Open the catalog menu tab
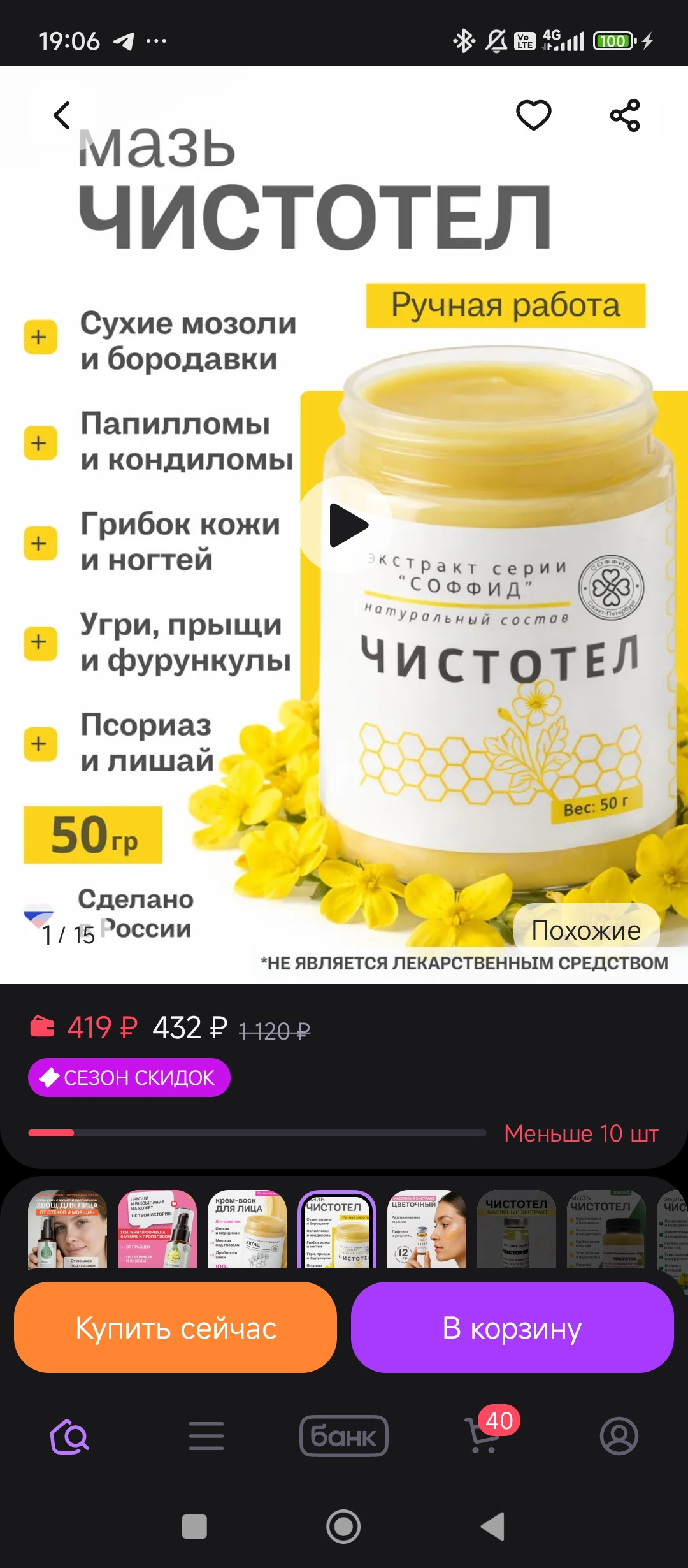688x1568 pixels. tap(206, 1436)
